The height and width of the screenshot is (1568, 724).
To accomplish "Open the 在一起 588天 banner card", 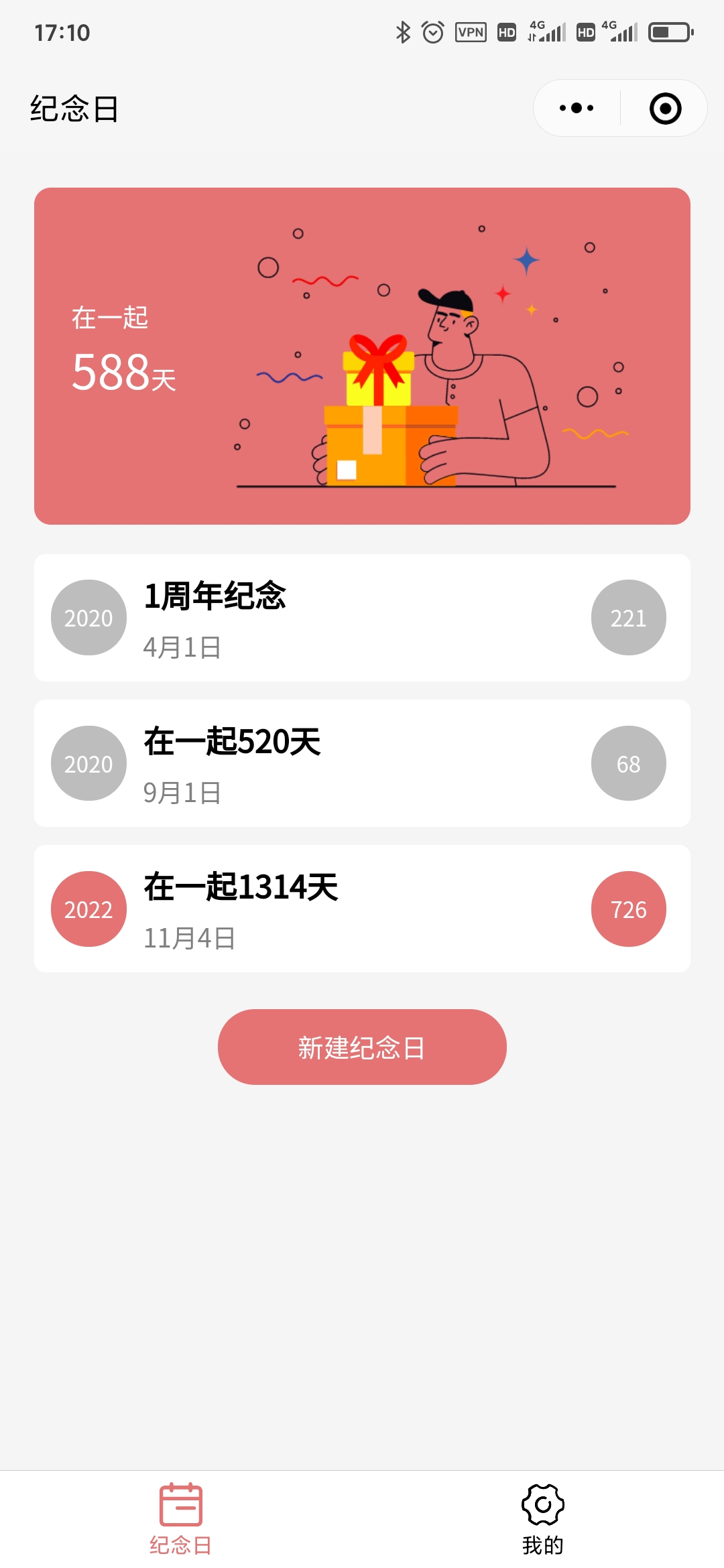I will pos(362,356).
